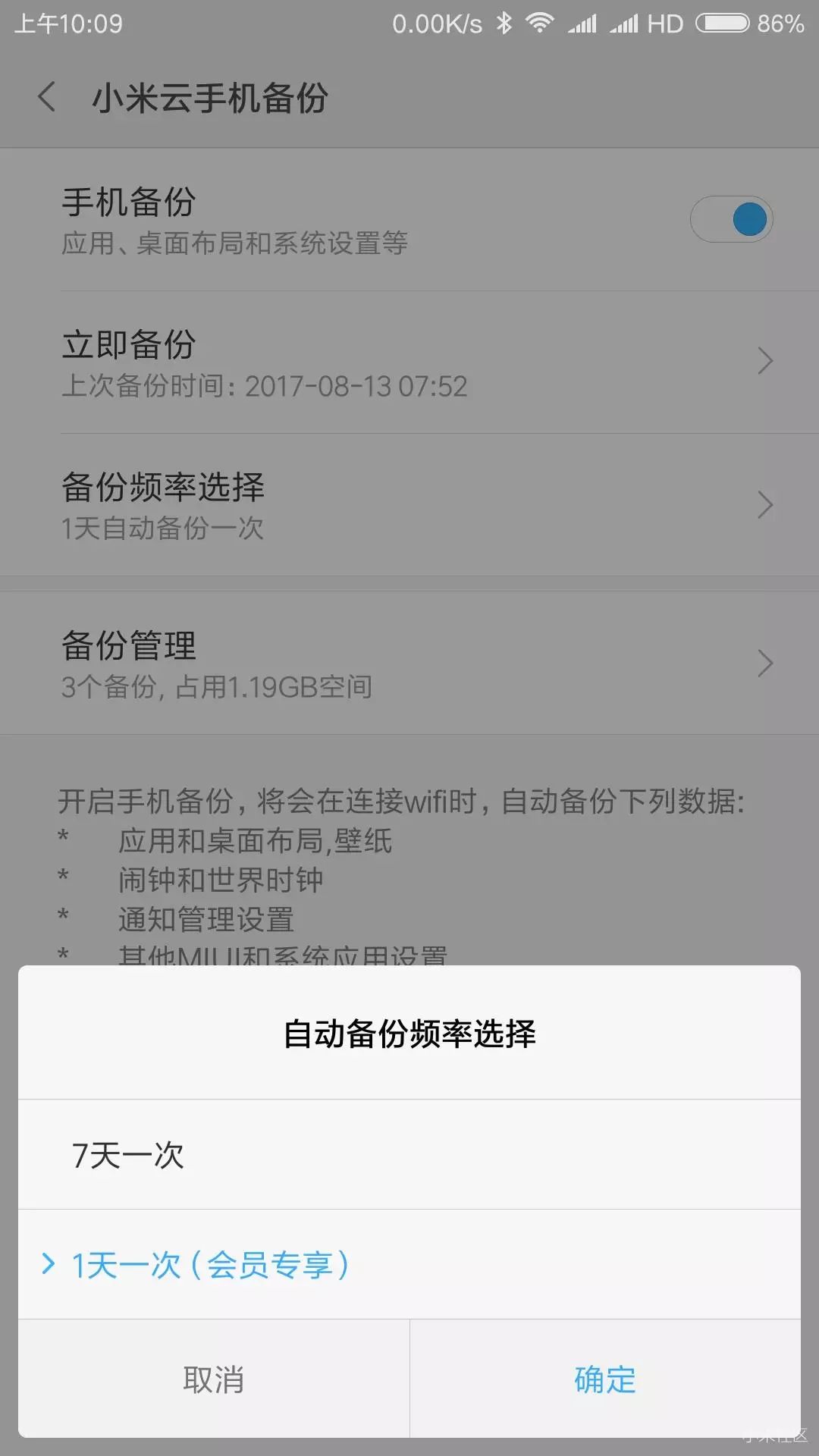Tap 取消 to cancel the dialog
Image resolution: width=819 pixels, height=1456 pixels.
(214, 1379)
